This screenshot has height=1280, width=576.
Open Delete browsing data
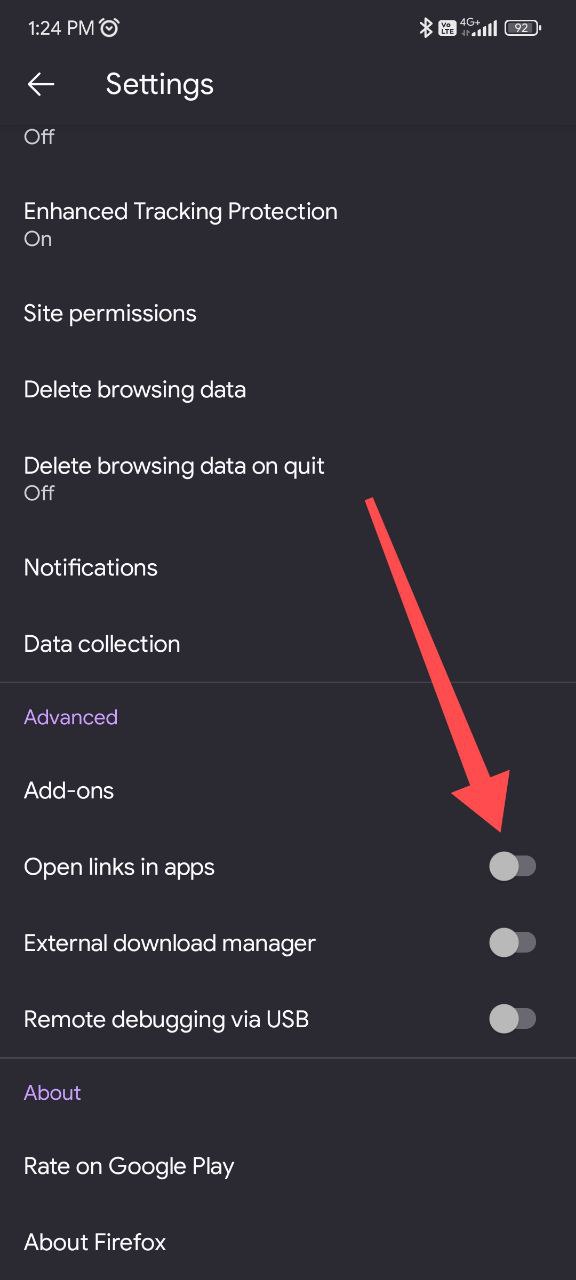coord(288,389)
